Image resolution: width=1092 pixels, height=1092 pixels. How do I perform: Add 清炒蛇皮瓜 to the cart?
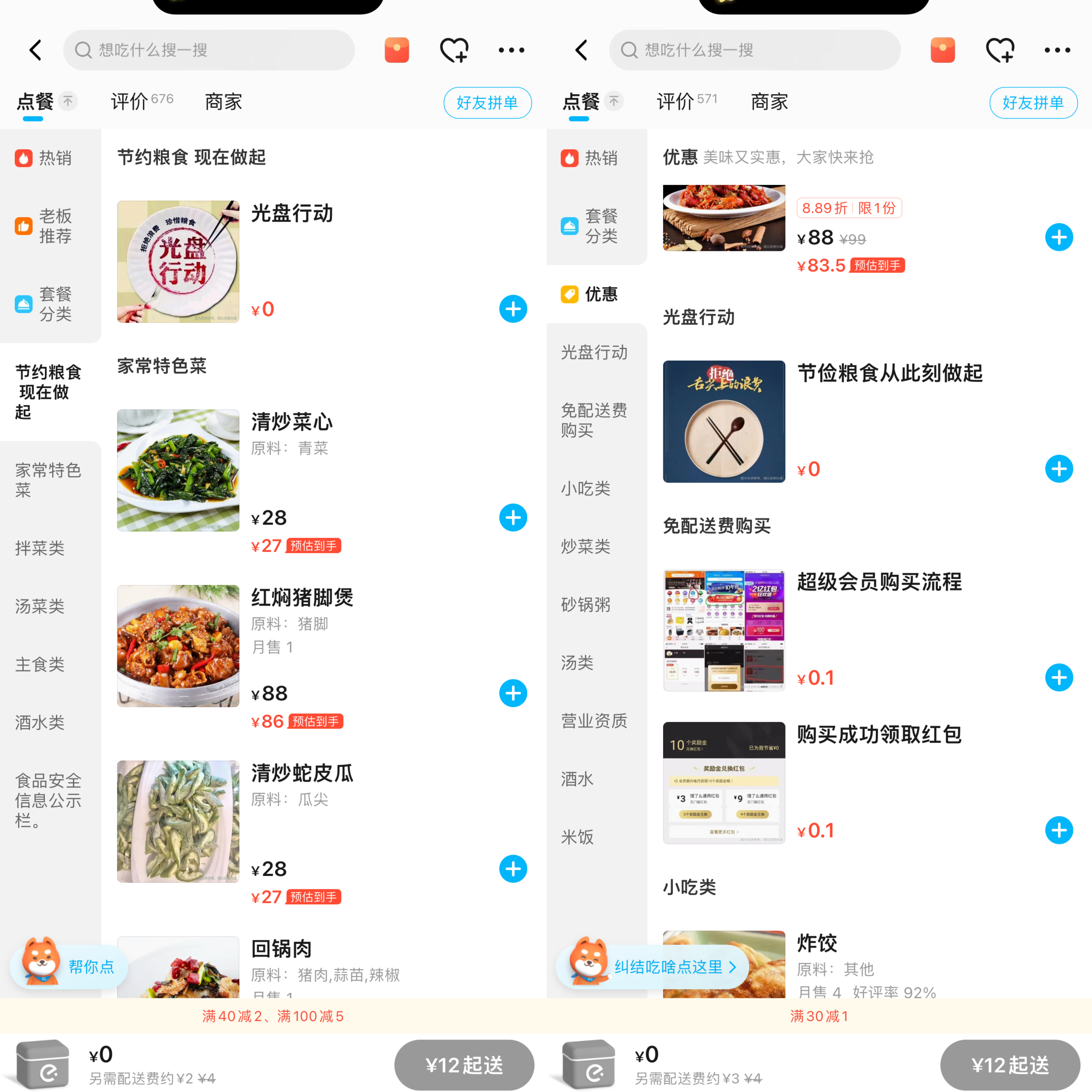(x=513, y=869)
